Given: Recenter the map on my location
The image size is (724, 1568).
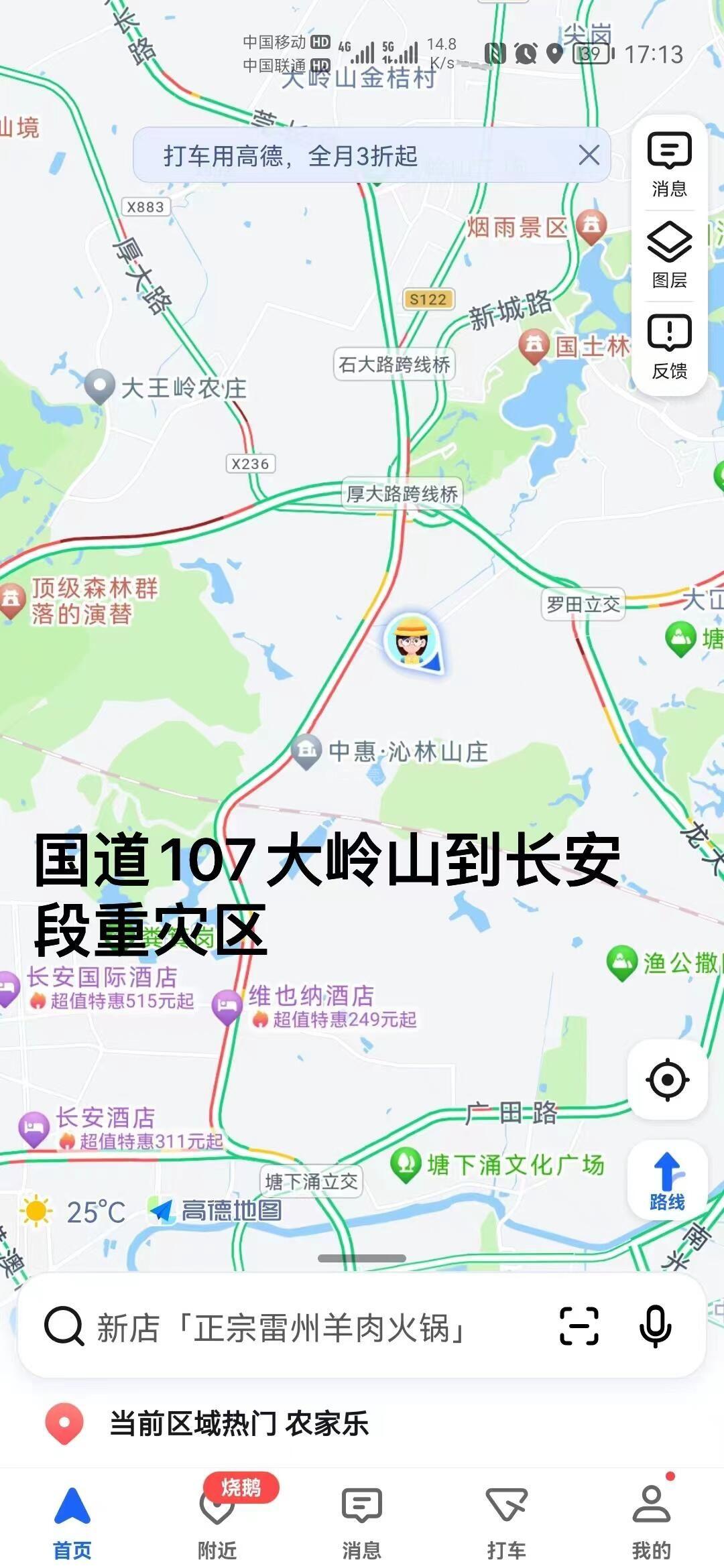Looking at the screenshot, I should pos(667,1080).
